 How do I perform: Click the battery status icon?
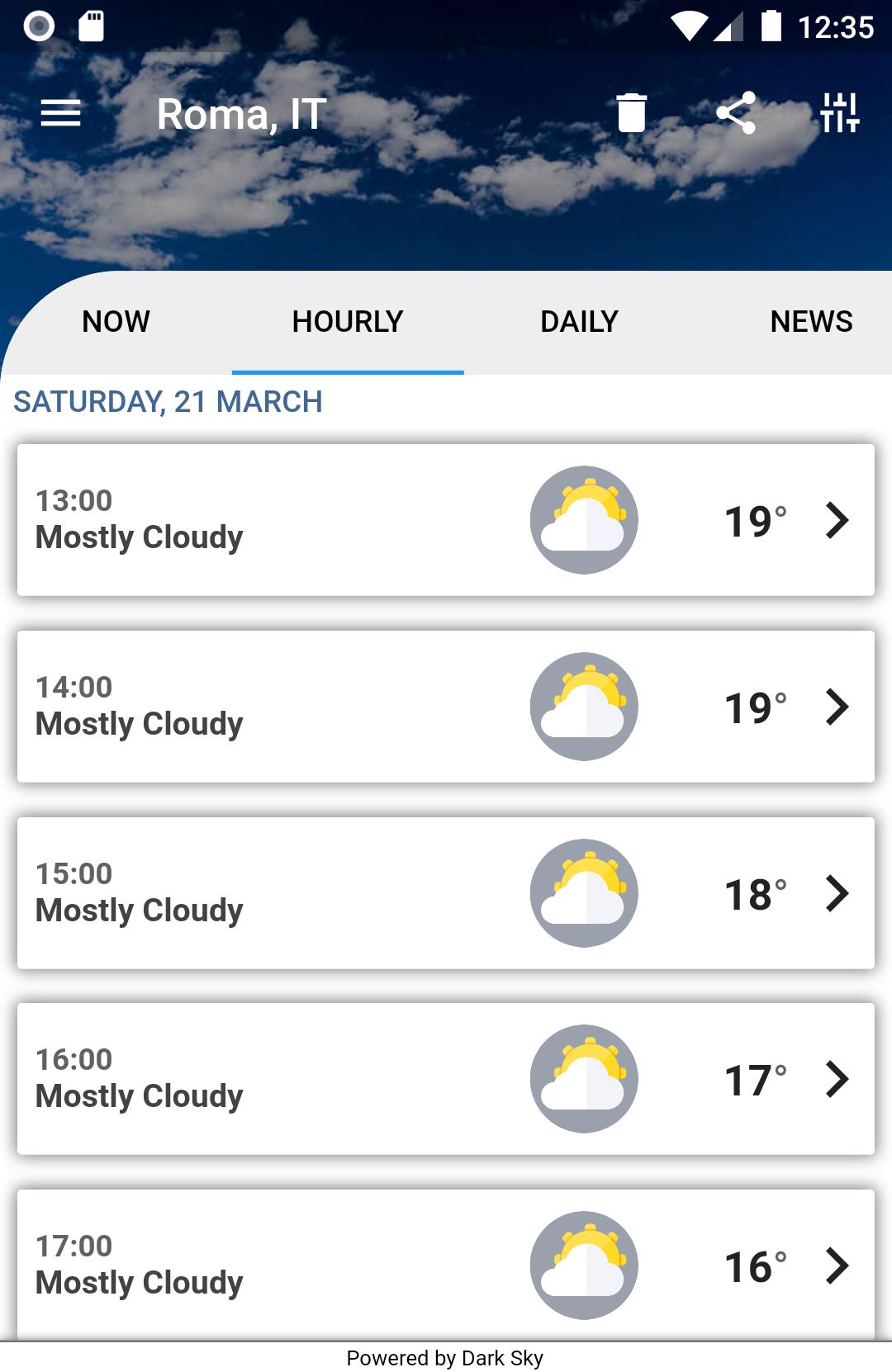coord(772,26)
